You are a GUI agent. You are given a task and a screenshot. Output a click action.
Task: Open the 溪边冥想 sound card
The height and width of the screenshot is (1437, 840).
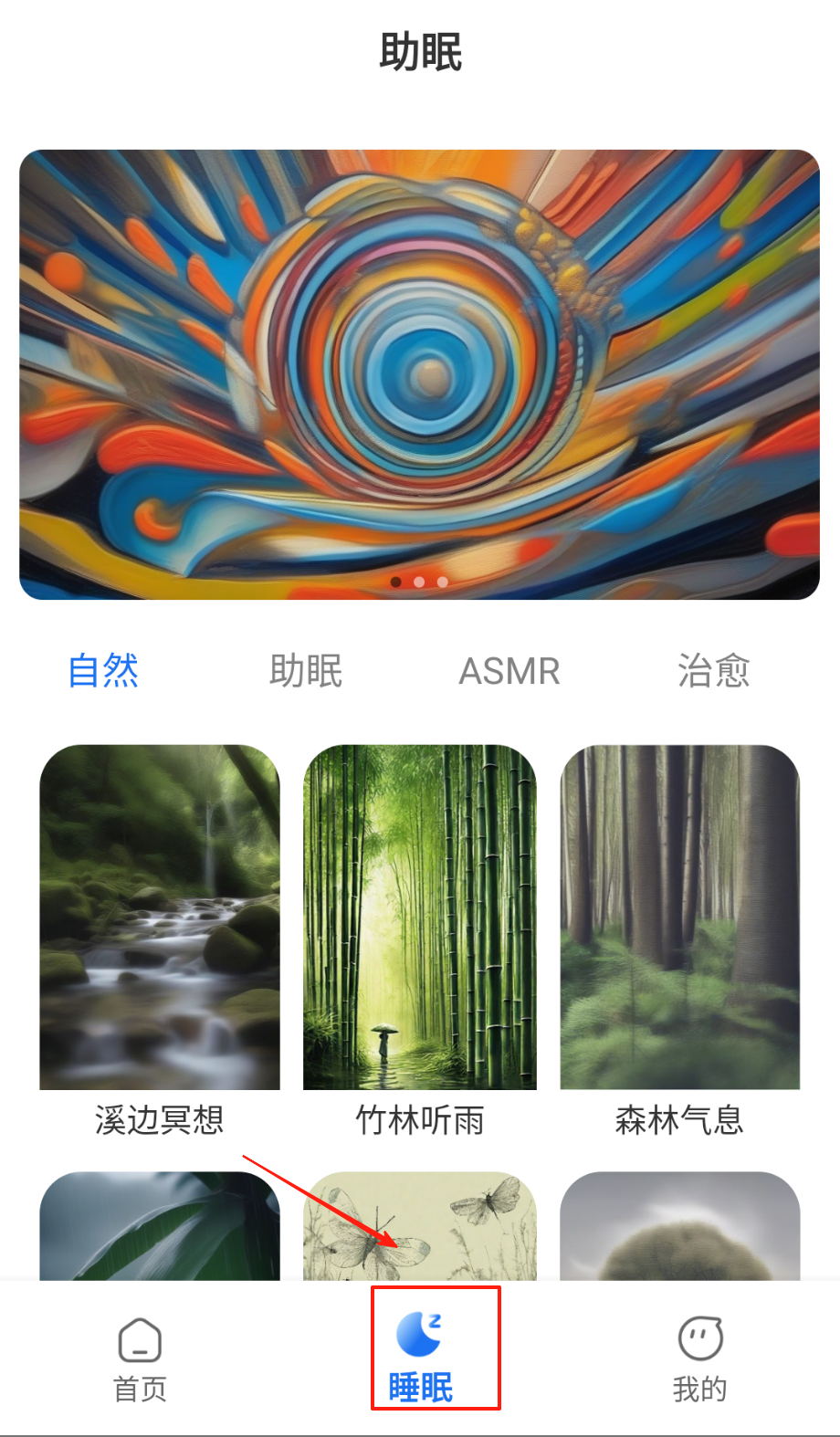tap(160, 918)
